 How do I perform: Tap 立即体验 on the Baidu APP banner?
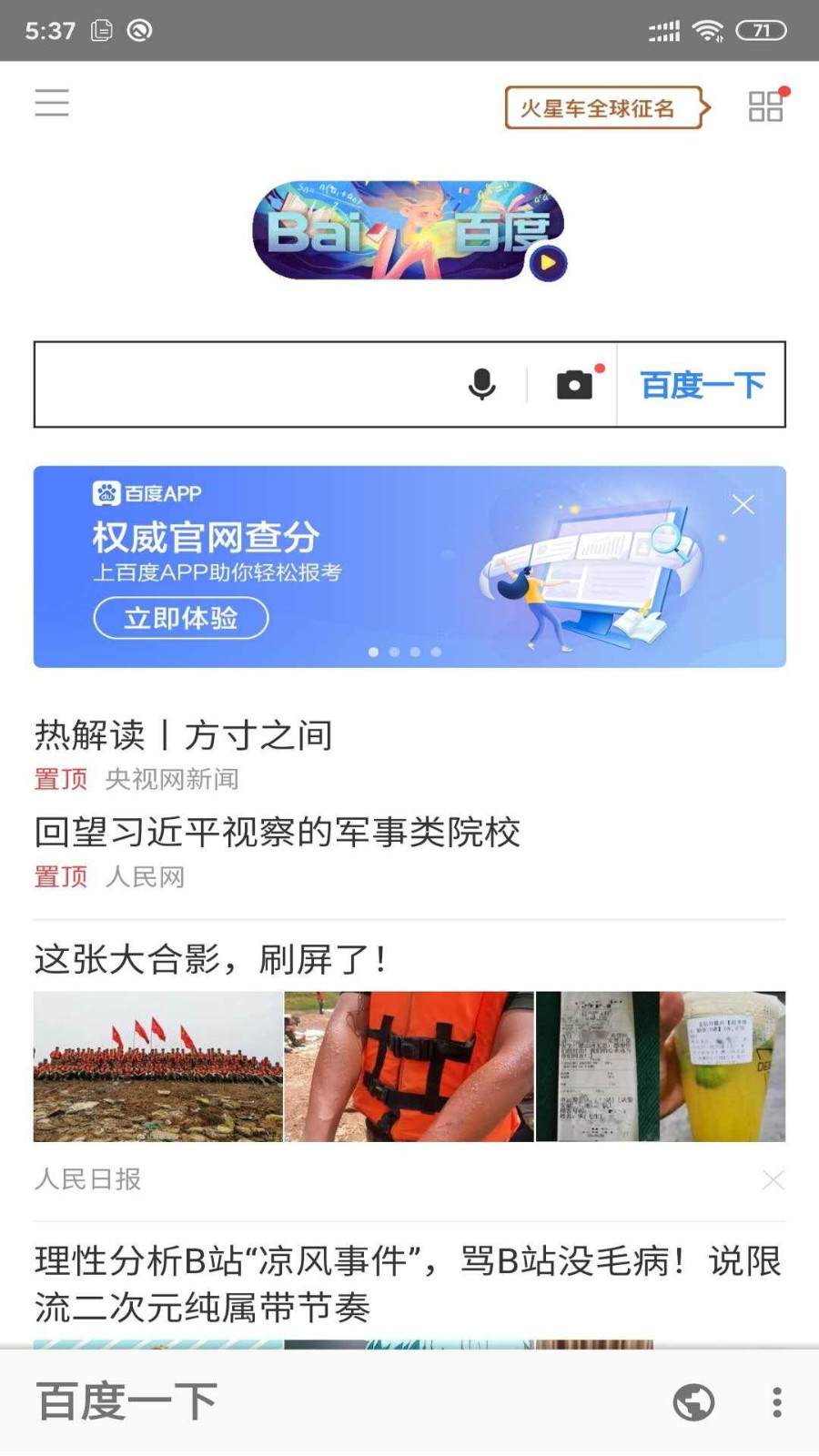(181, 618)
